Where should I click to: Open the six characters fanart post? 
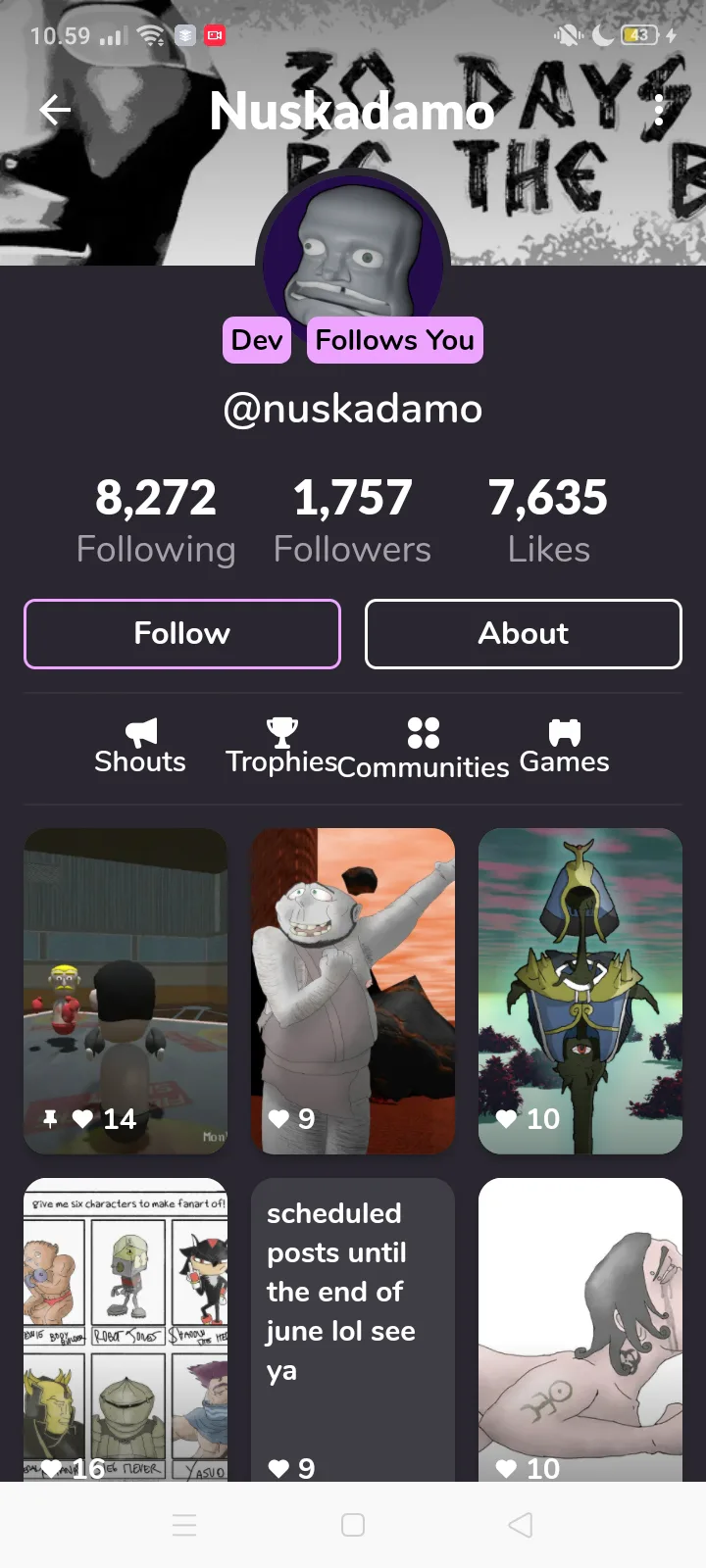pos(126,1329)
